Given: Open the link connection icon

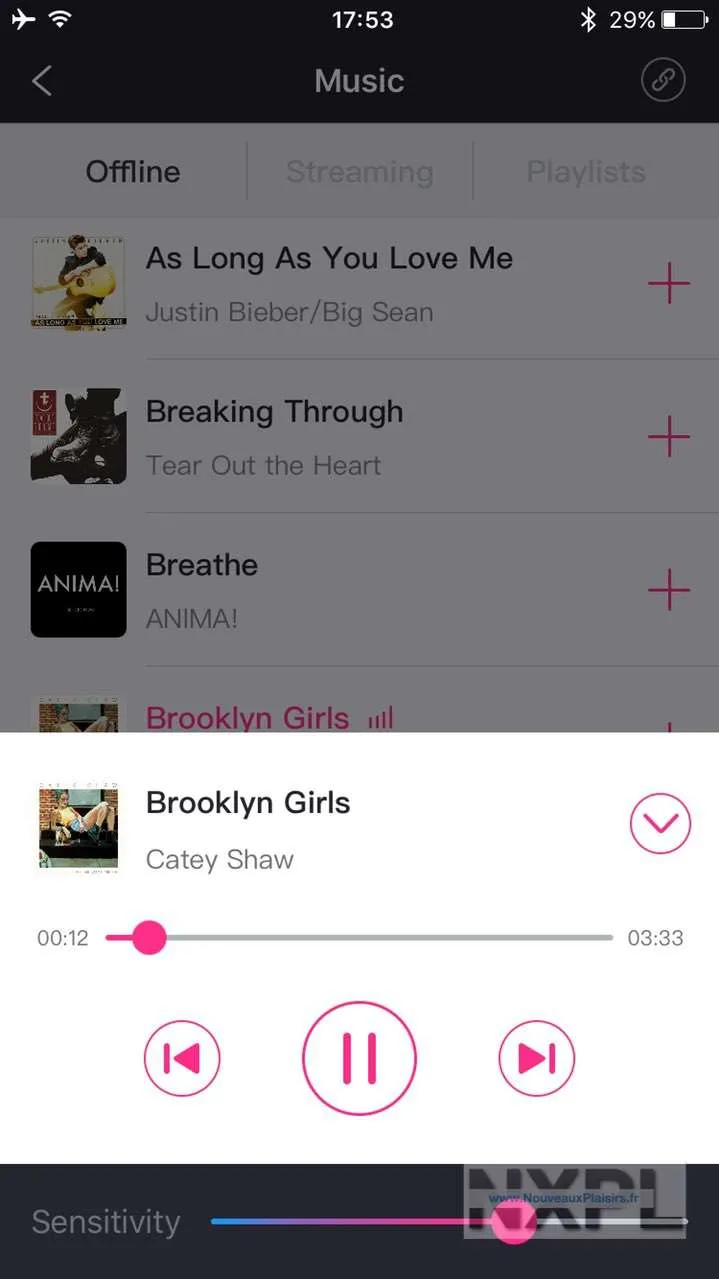Looking at the screenshot, I should pyautogui.click(x=662, y=81).
